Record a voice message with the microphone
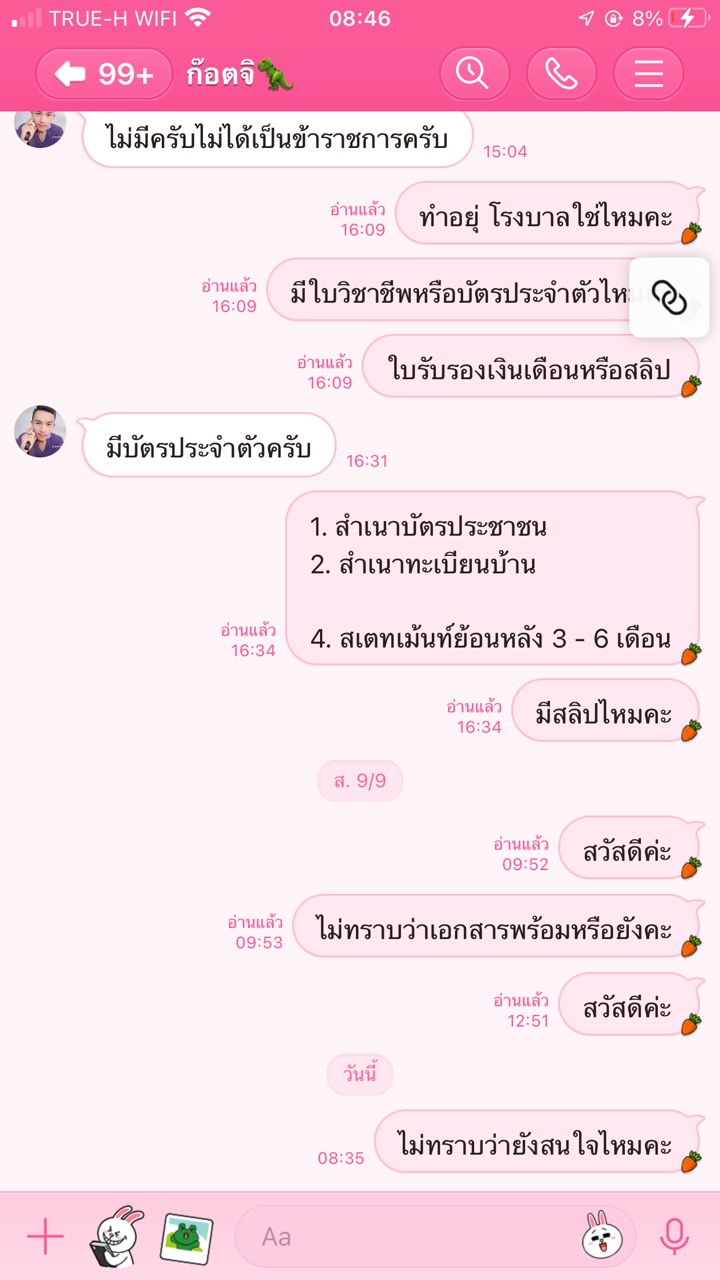This screenshot has width=720, height=1280. 675,1237
